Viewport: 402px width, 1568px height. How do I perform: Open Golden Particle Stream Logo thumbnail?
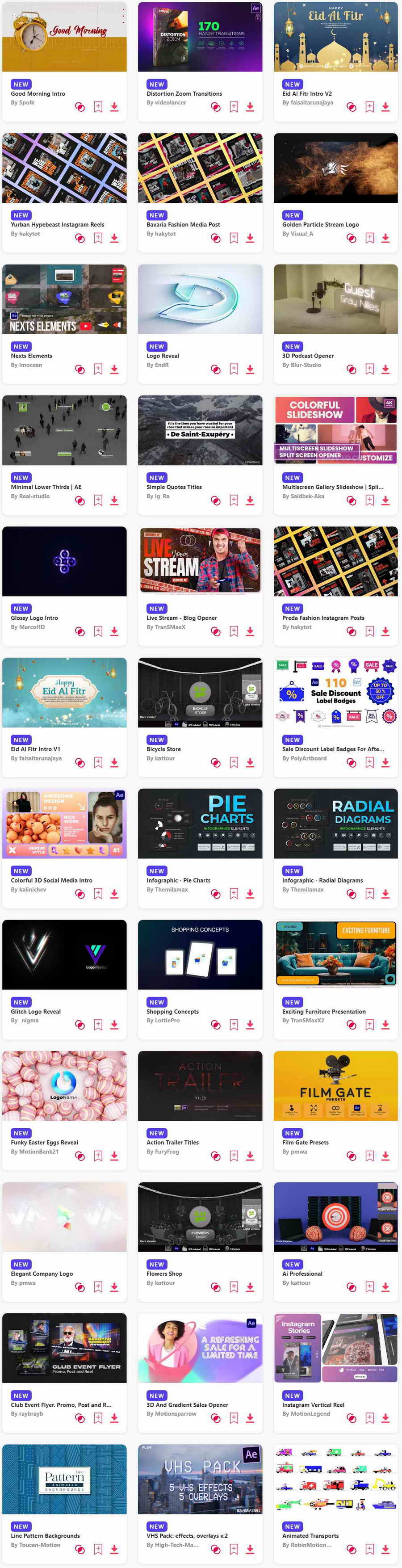(x=336, y=168)
